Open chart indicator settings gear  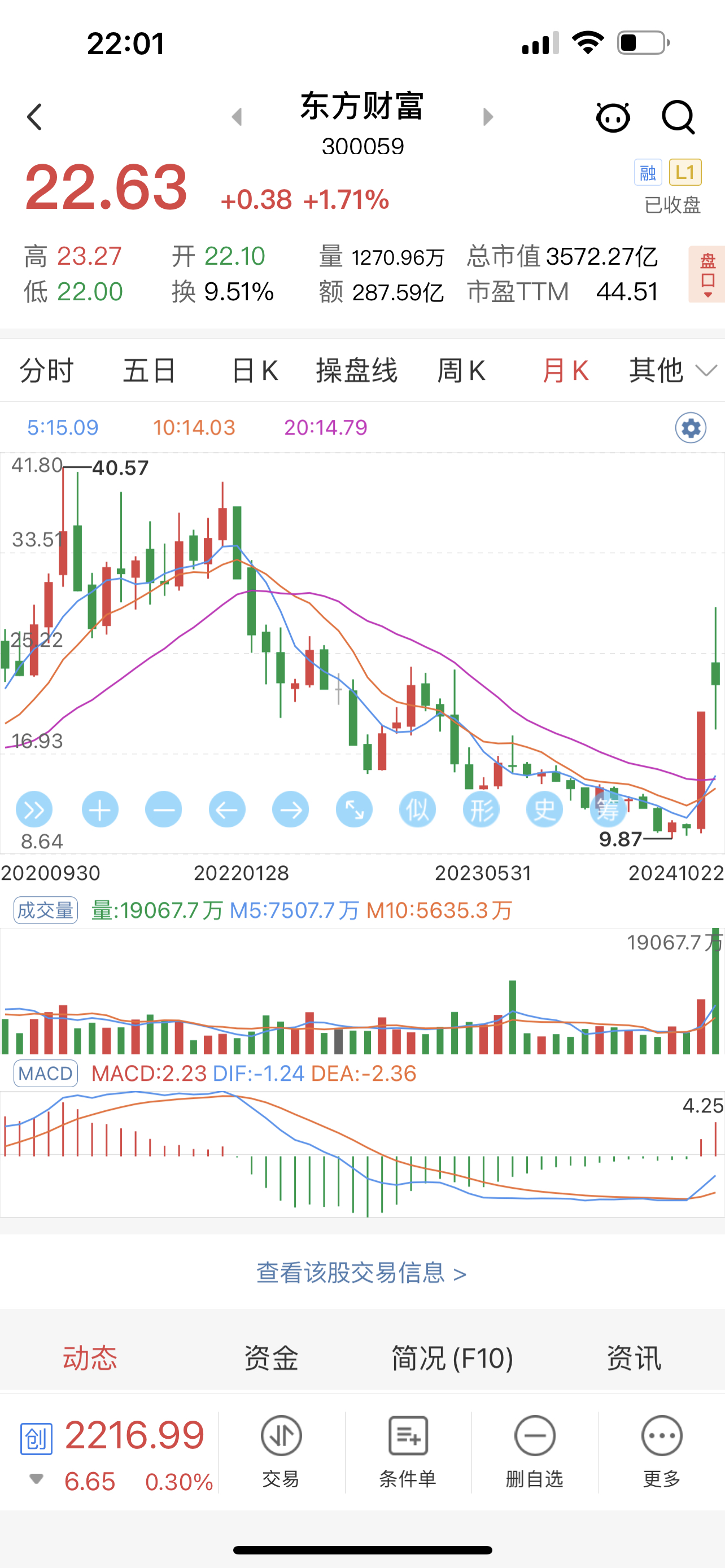coord(691,428)
